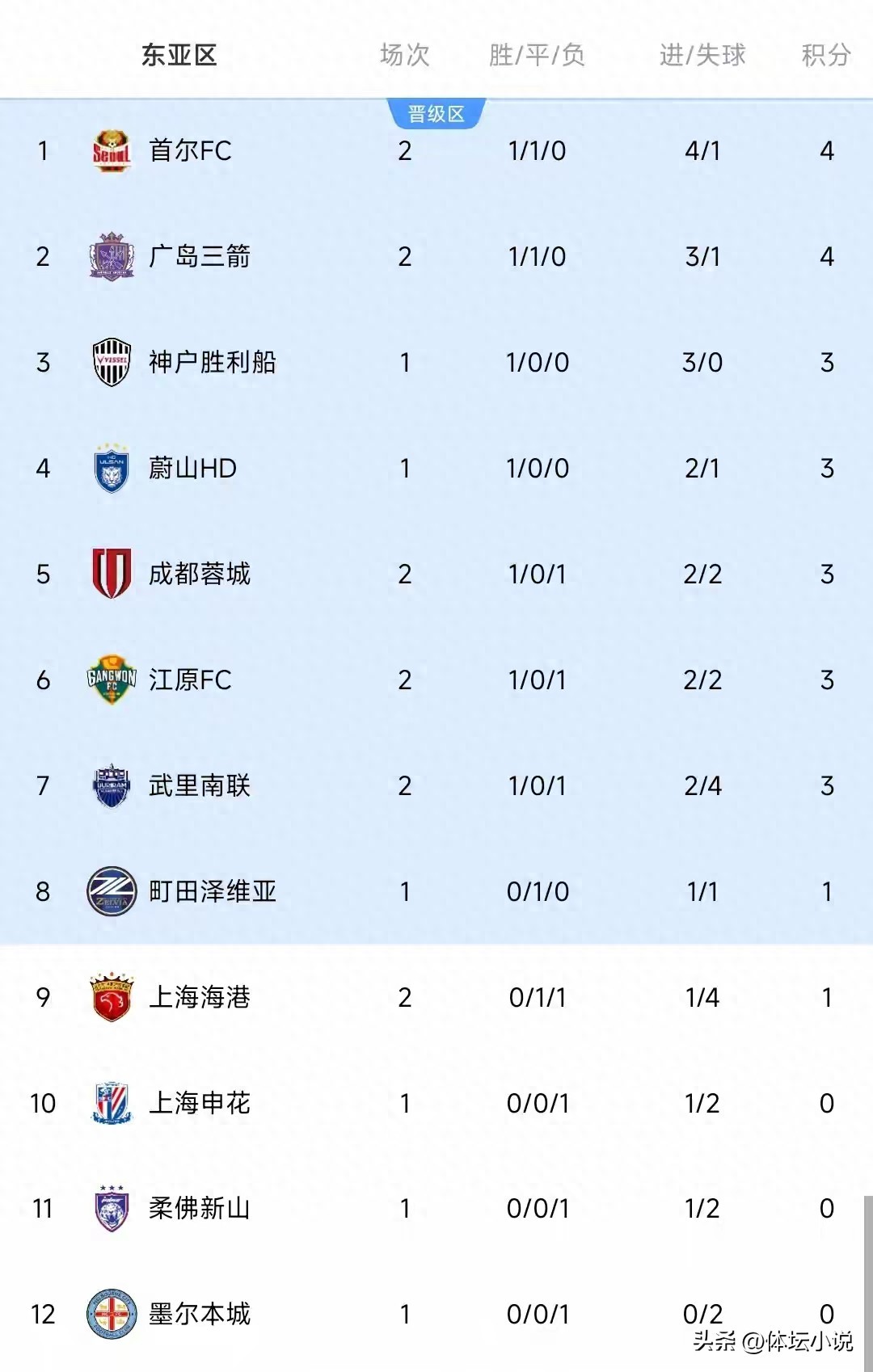Click the Buriram United logo

111,785
